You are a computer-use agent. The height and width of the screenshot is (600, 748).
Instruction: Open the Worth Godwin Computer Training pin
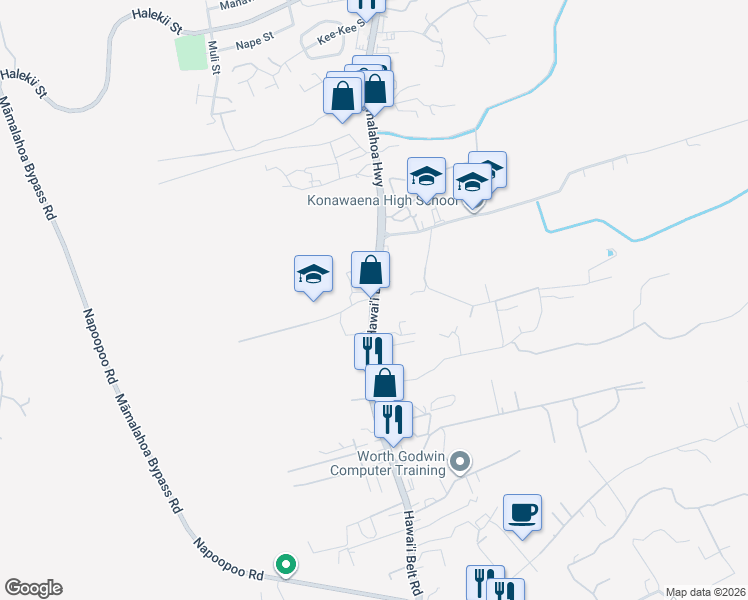pos(460,462)
